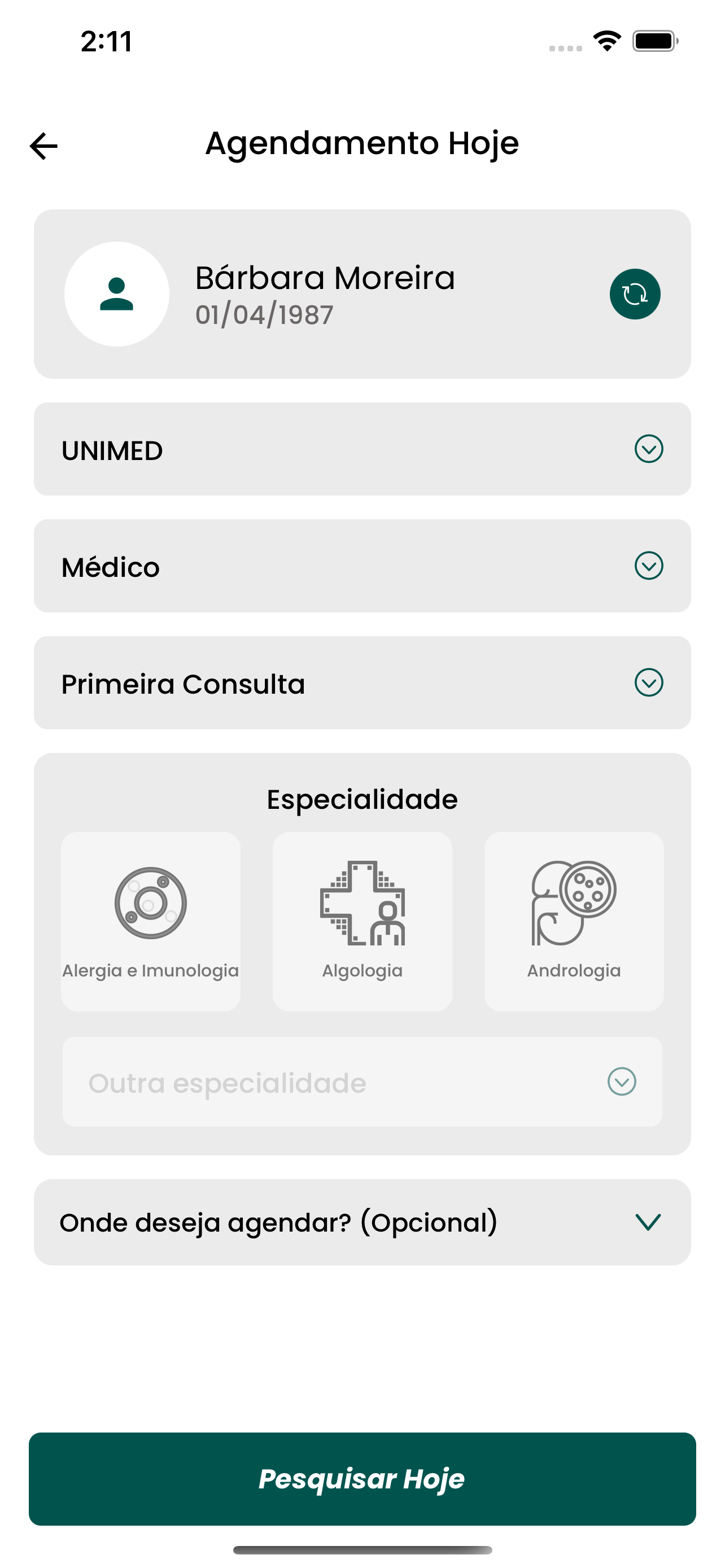This screenshot has width=725, height=1568.
Task: Choose the Algologia specialty card
Action: [362, 922]
